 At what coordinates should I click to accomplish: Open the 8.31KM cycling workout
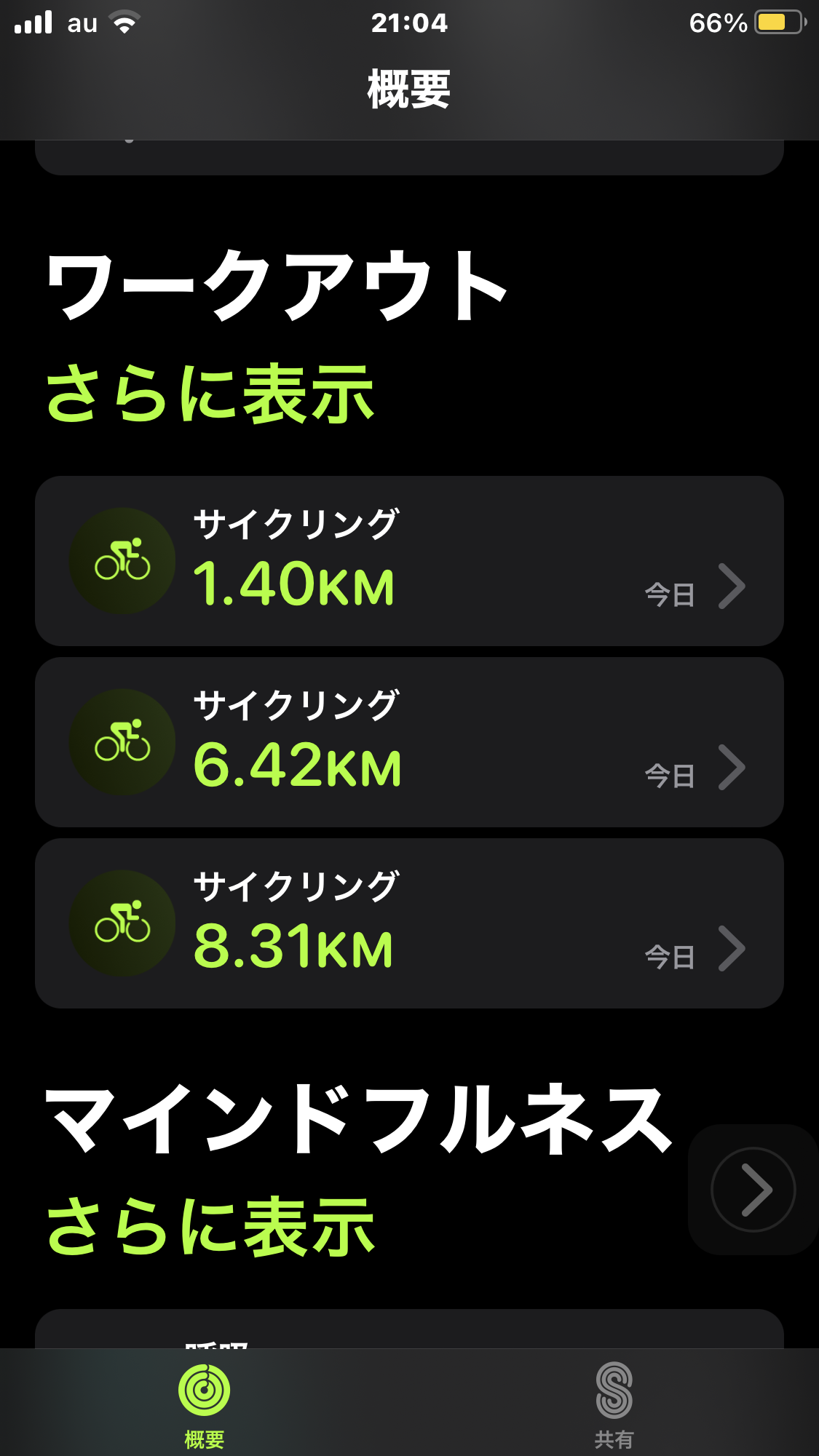(408, 923)
